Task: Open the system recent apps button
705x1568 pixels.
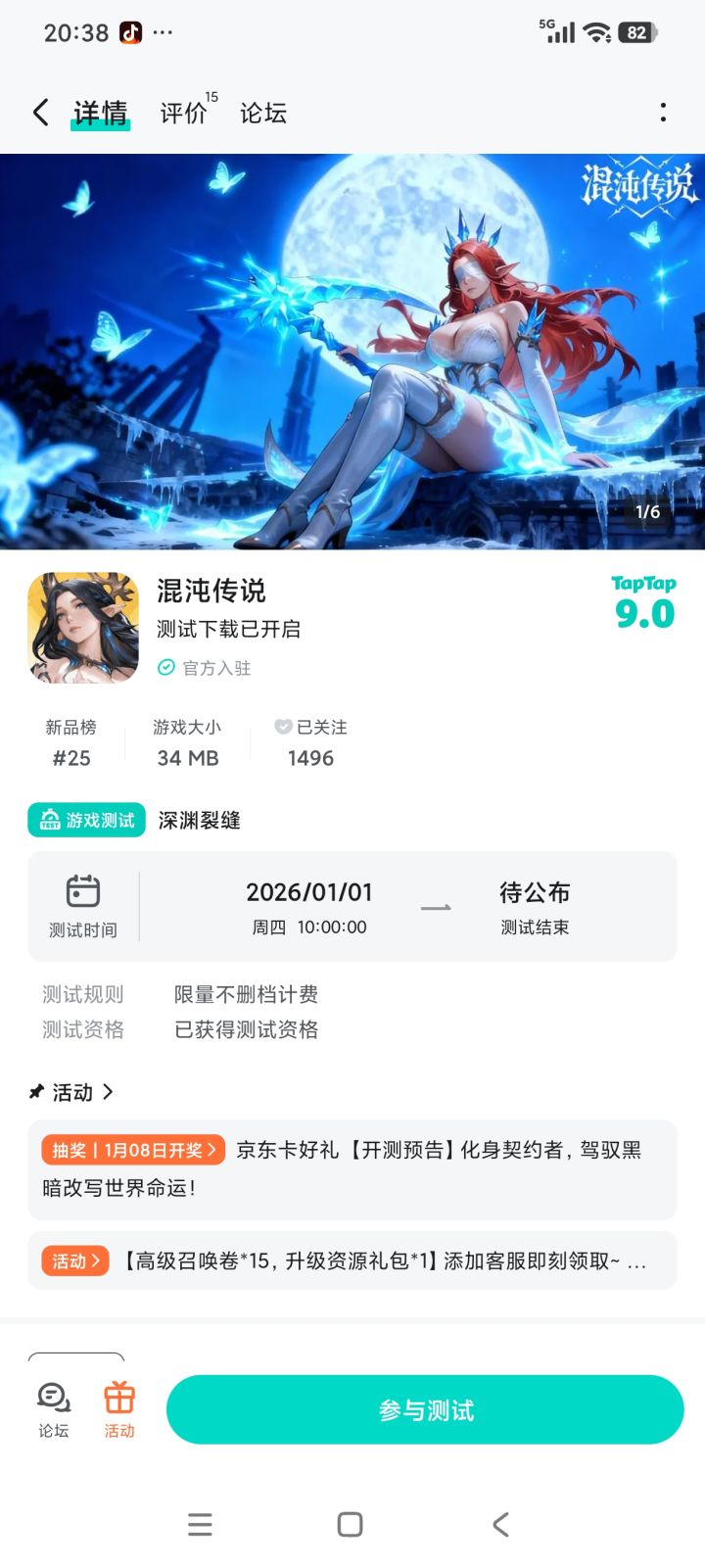Action: point(200,1524)
